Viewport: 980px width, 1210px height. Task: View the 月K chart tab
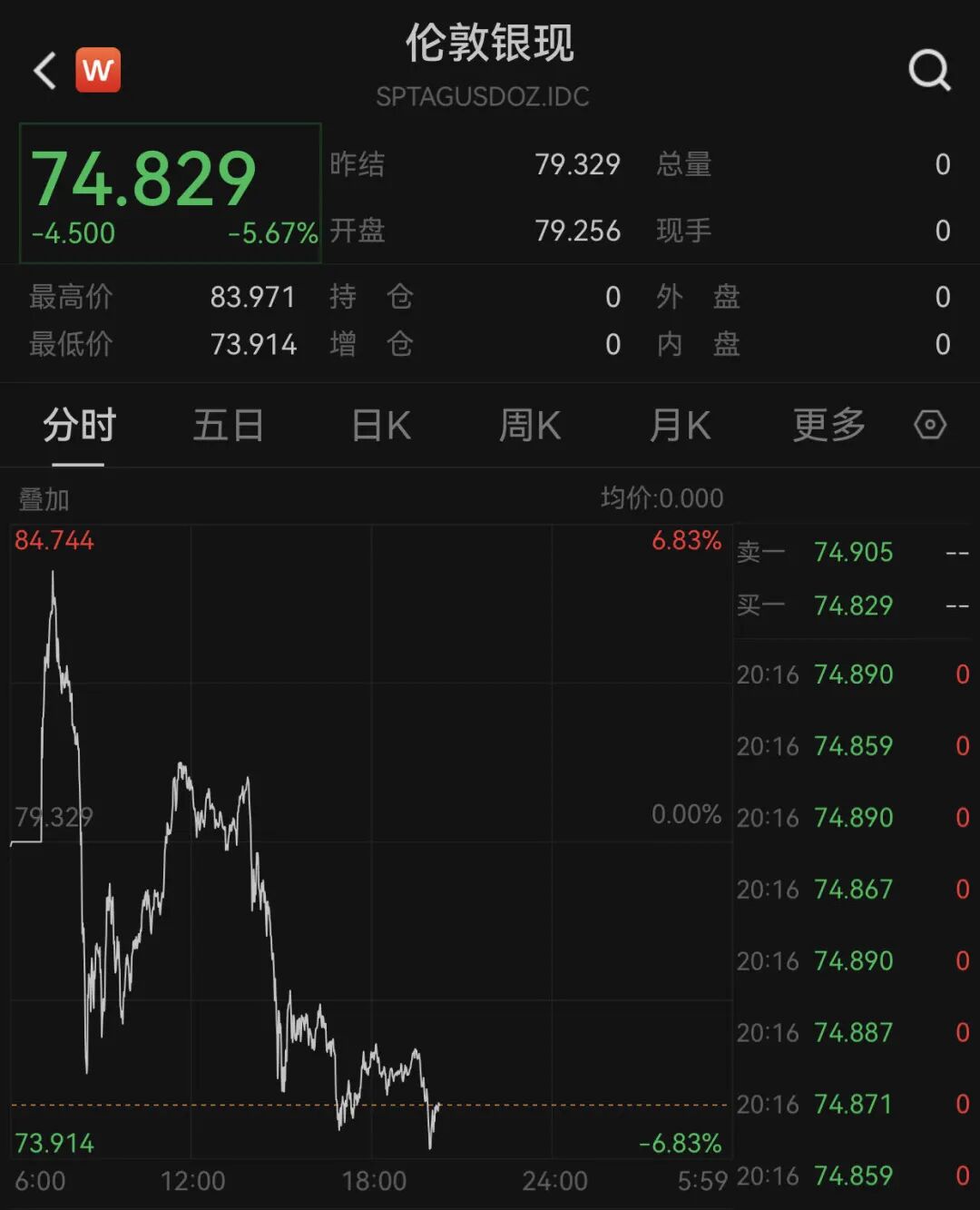pos(680,425)
